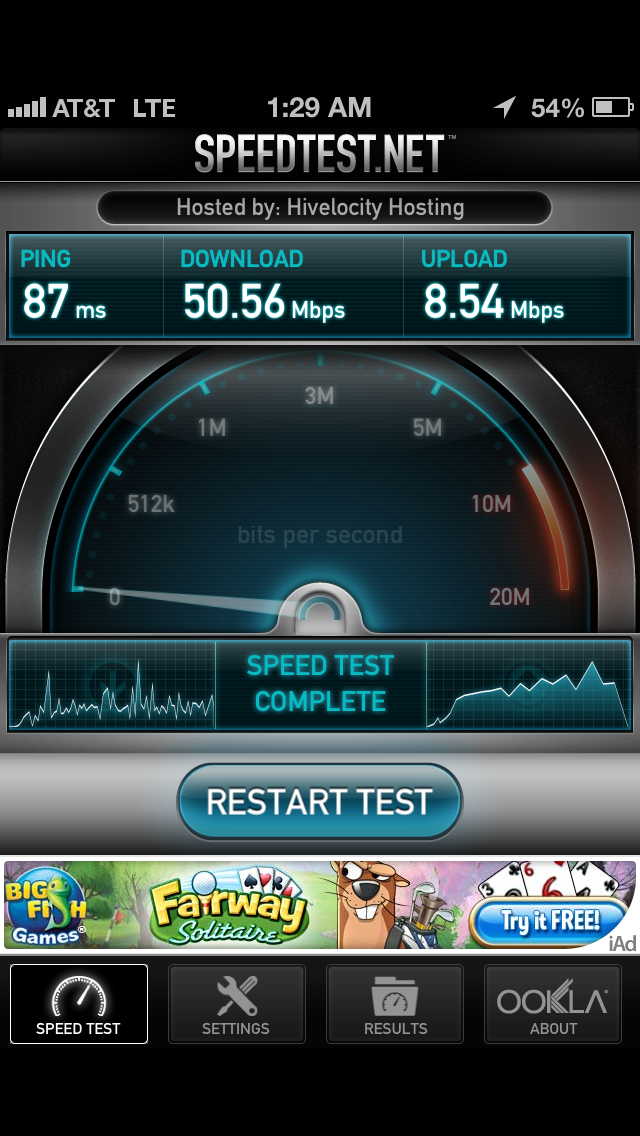Open the Fairway Solitaire ad banner
The image size is (640, 1136).
(320, 905)
